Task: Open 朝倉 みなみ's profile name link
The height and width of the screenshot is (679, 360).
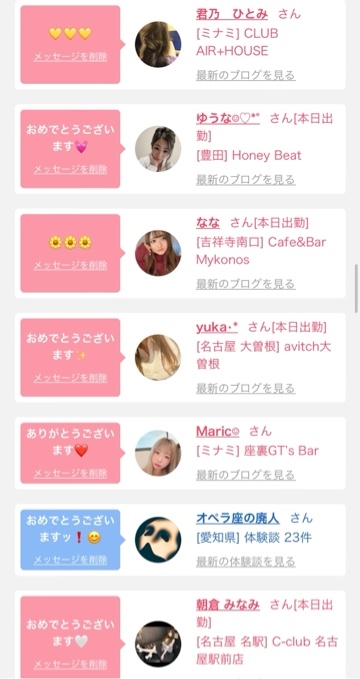Action: pyautogui.click(x=228, y=605)
